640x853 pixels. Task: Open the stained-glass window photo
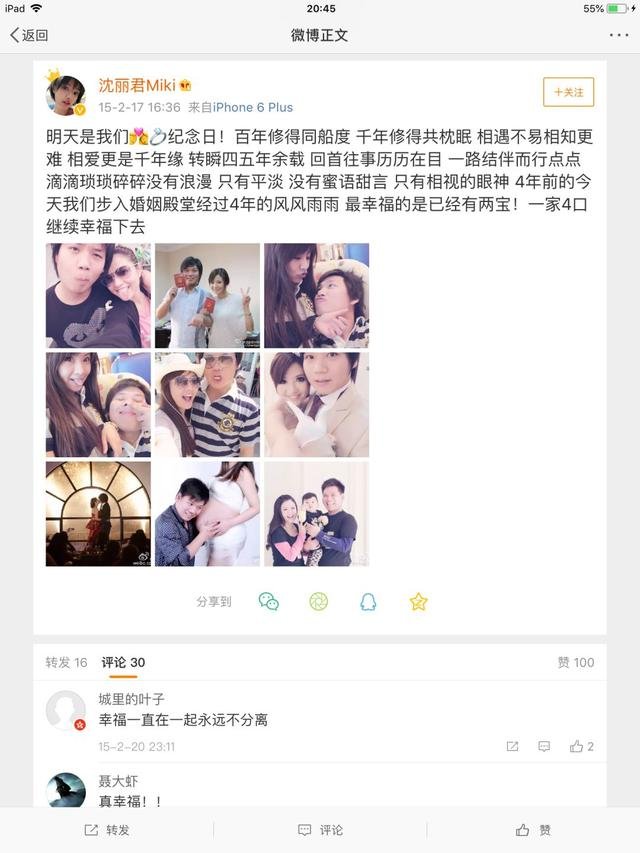pyautogui.click(x=98, y=514)
